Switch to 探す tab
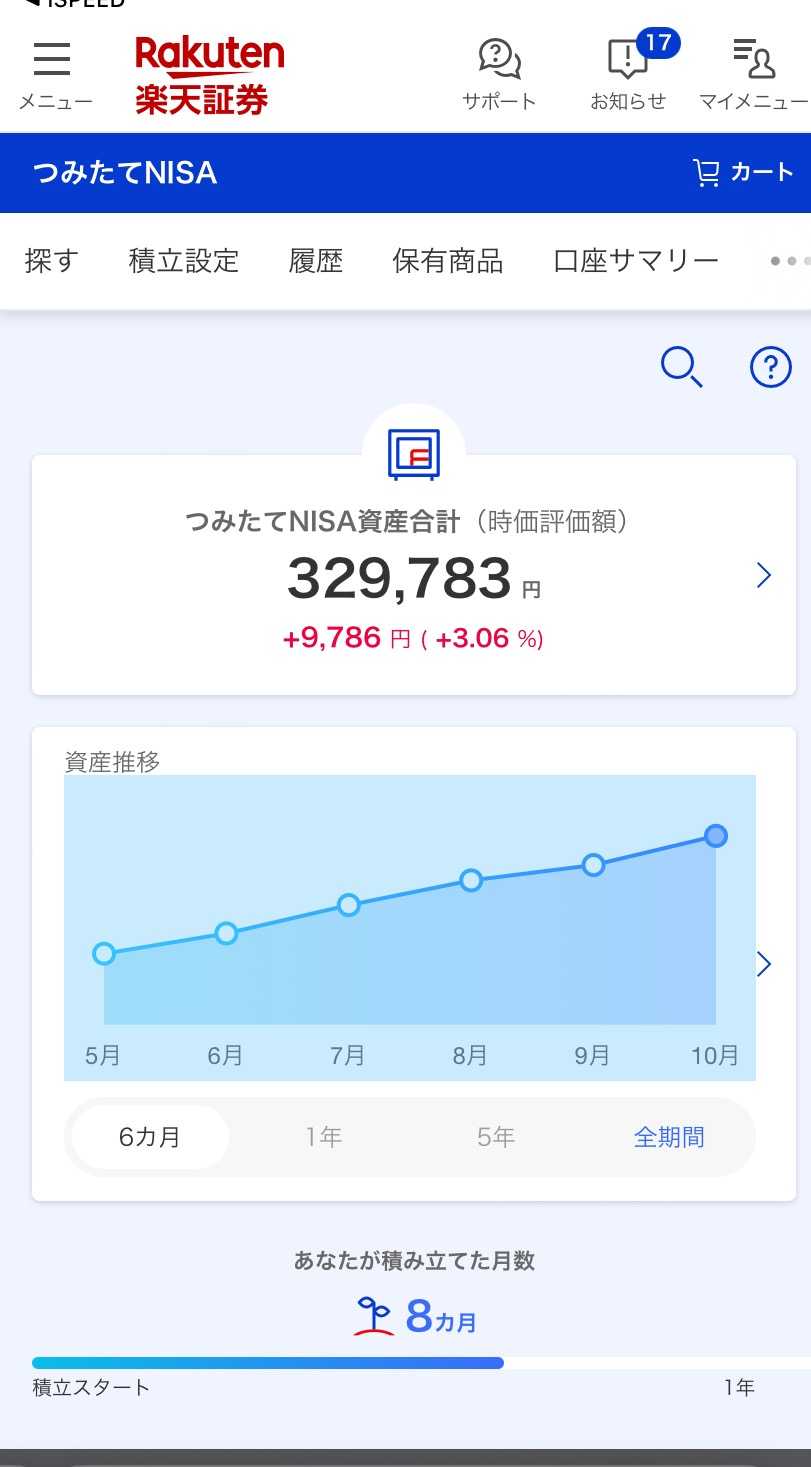811x1467 pixels. pos(52,262)
